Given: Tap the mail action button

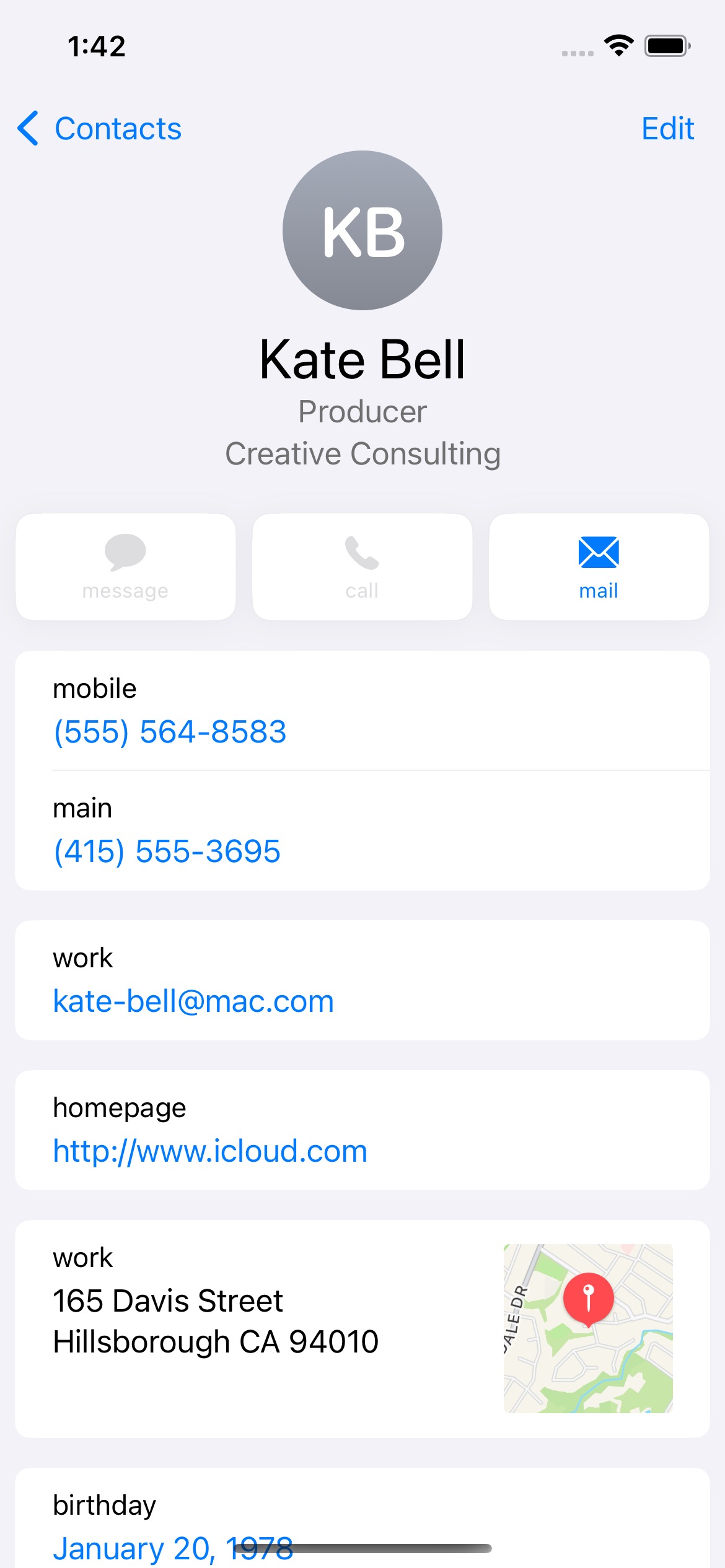Looking at the screenshot, I should [599, 567].
